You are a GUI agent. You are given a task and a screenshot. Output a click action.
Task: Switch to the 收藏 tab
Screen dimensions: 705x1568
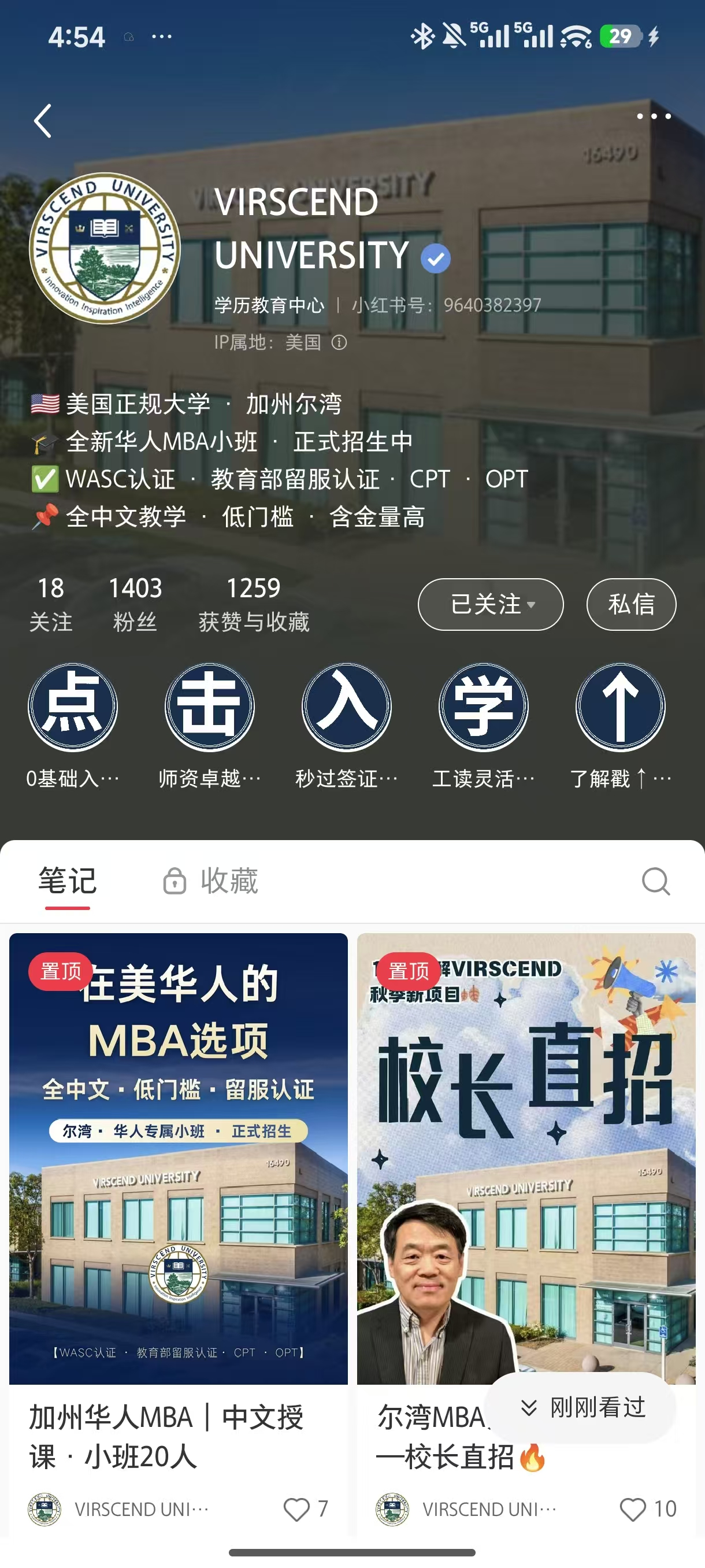pyautogui.click(x=211, y=881)
